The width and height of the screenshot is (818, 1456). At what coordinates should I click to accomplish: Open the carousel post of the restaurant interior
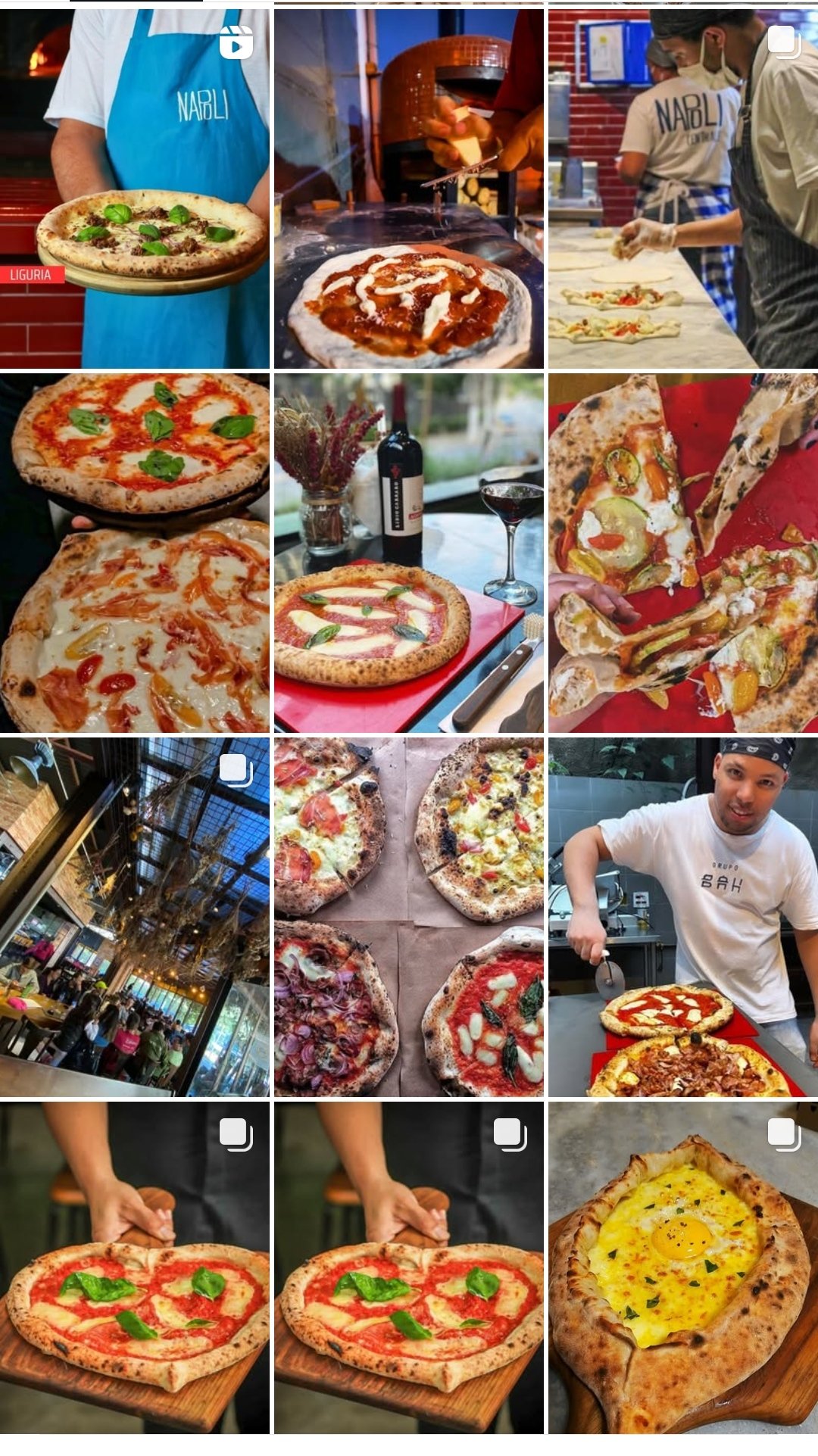coord(135,917)
